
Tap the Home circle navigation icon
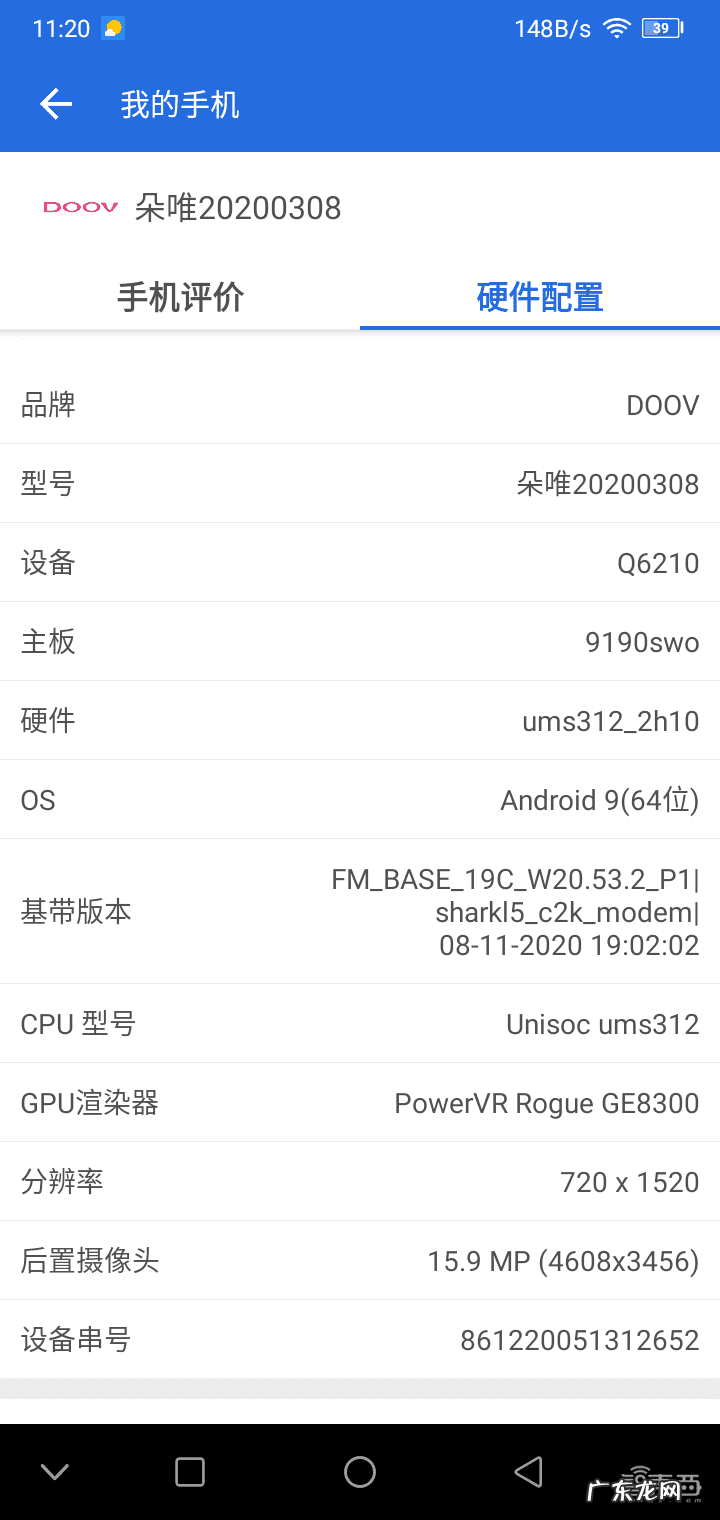(x=360, y=1471)
